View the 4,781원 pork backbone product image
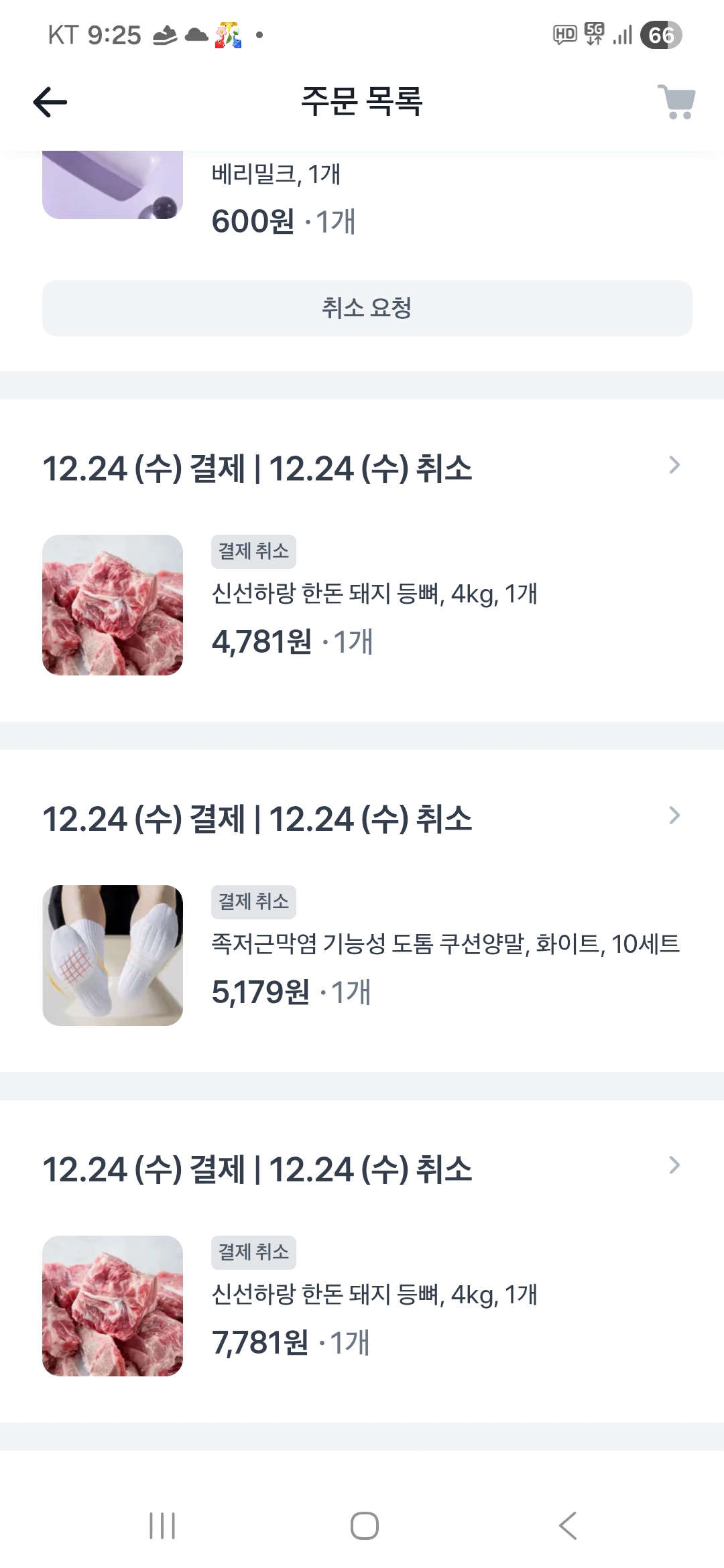The image size is (724, 1568). pyautogui.click(x=113, y=605)
